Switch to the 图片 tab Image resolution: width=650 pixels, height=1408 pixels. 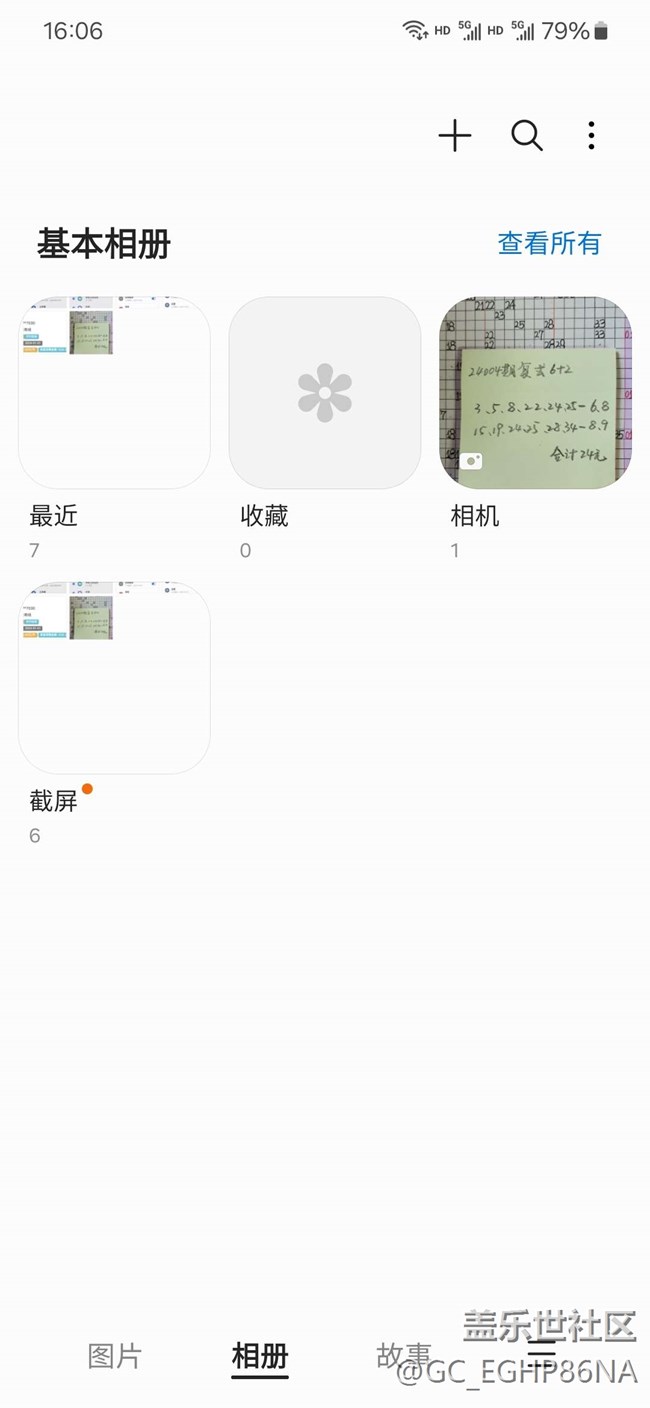point(115,1356)
